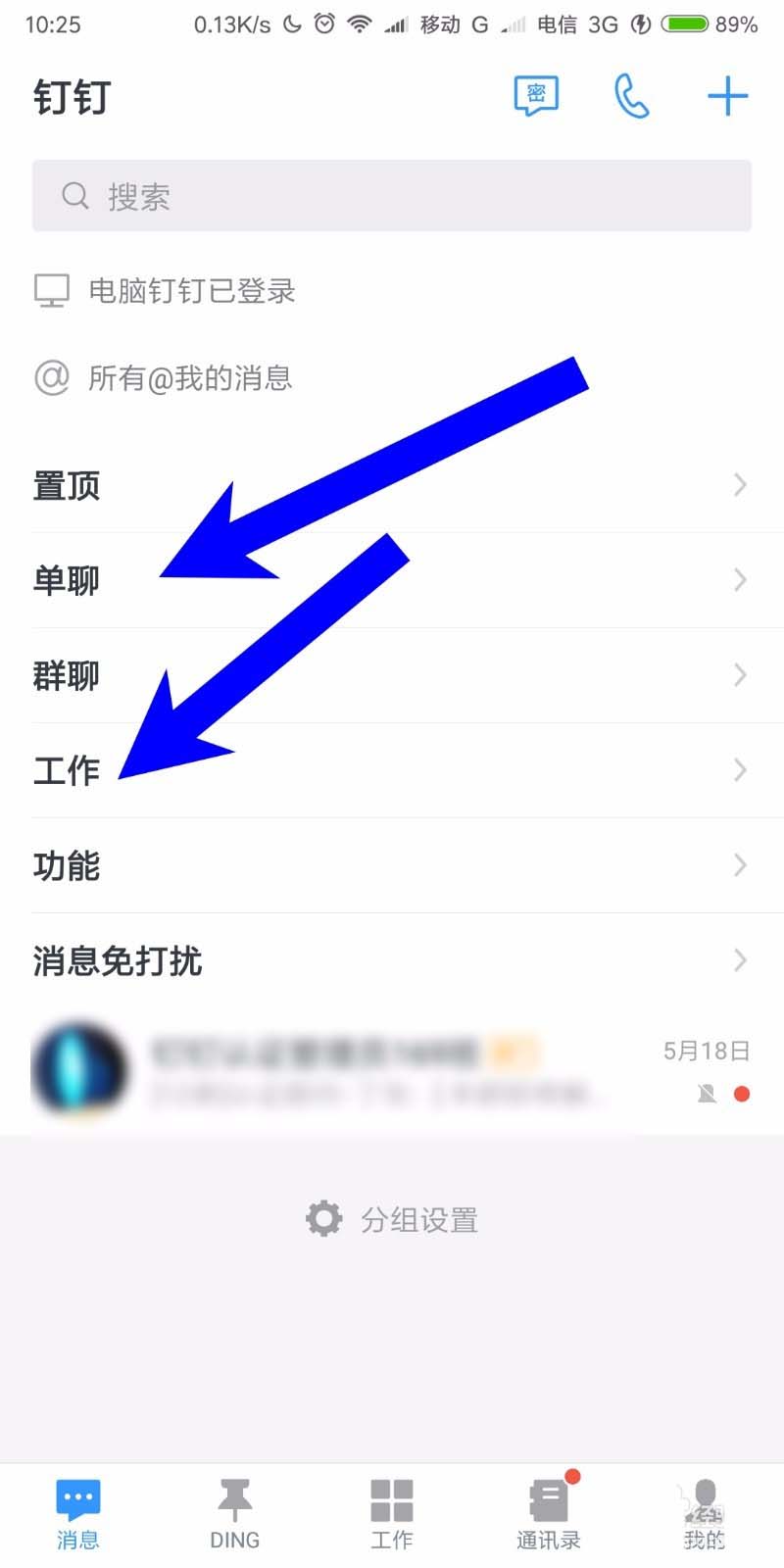Open the 工作 group row
The image size is (784, 1568).
pyautogui.click(x=392, y=770)
